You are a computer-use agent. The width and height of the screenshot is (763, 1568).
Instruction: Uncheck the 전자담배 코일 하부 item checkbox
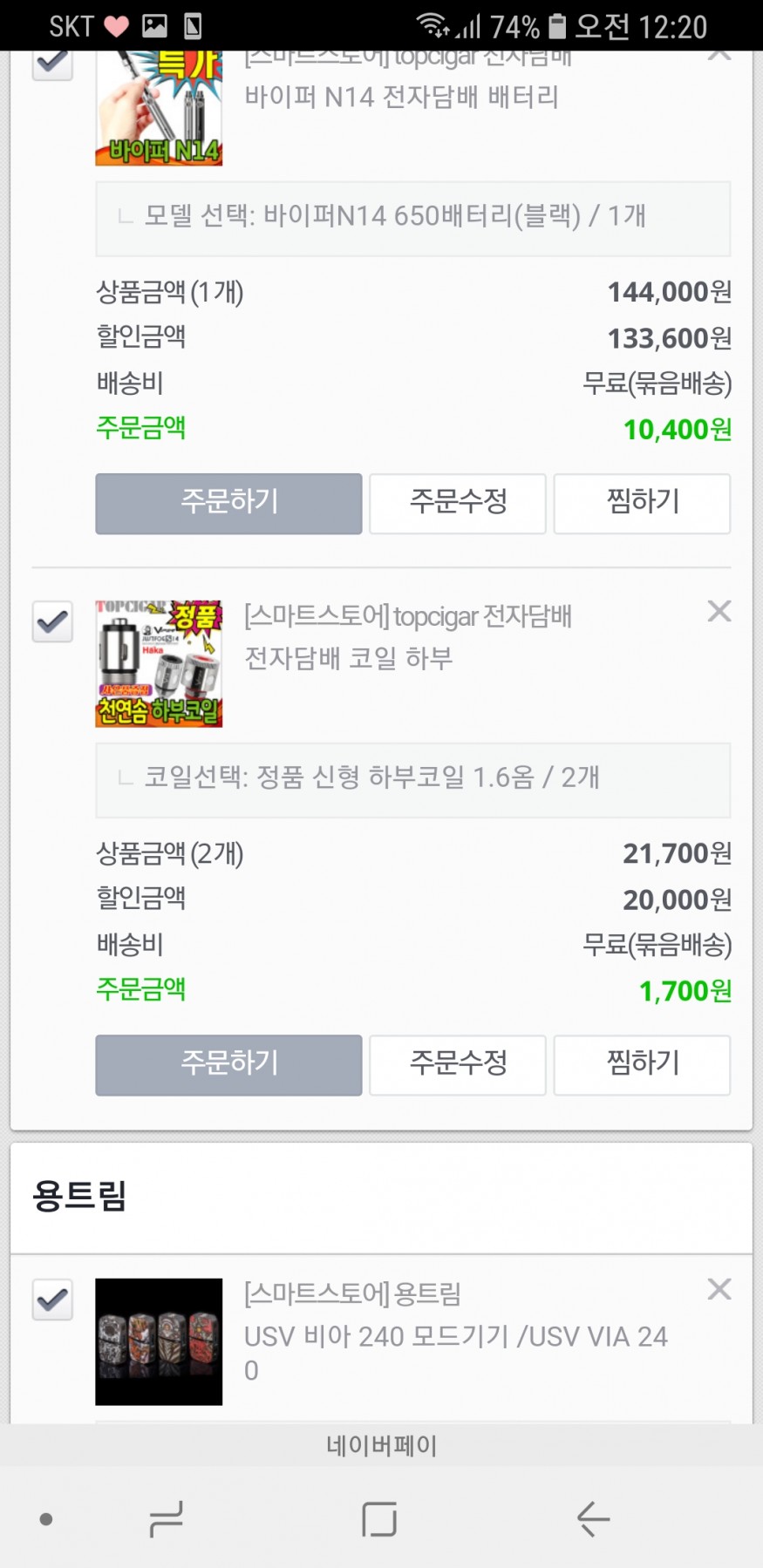click(x=52, y=622)
